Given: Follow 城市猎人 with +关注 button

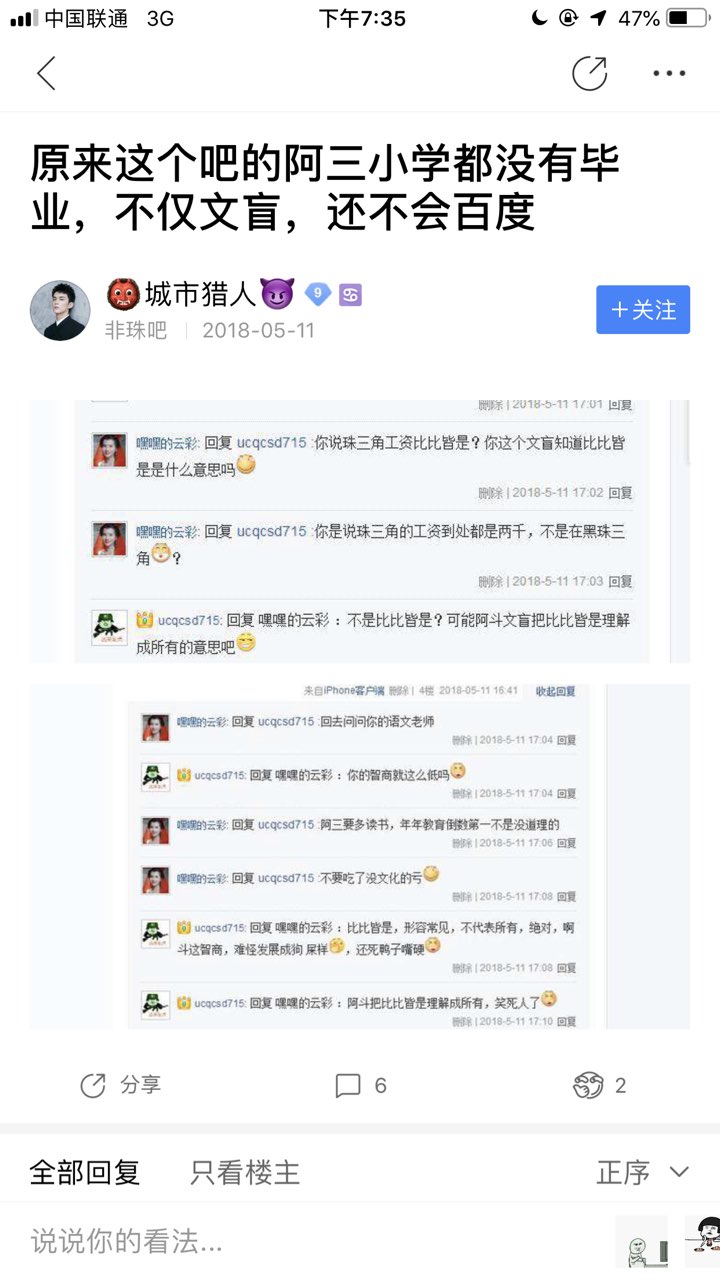Looking at the screenshot, I should [x=643, y=310].
